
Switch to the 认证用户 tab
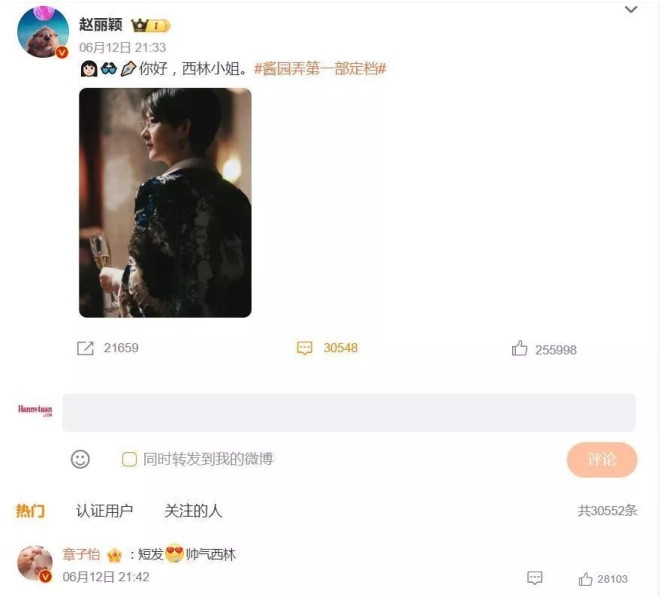point(104,510)
